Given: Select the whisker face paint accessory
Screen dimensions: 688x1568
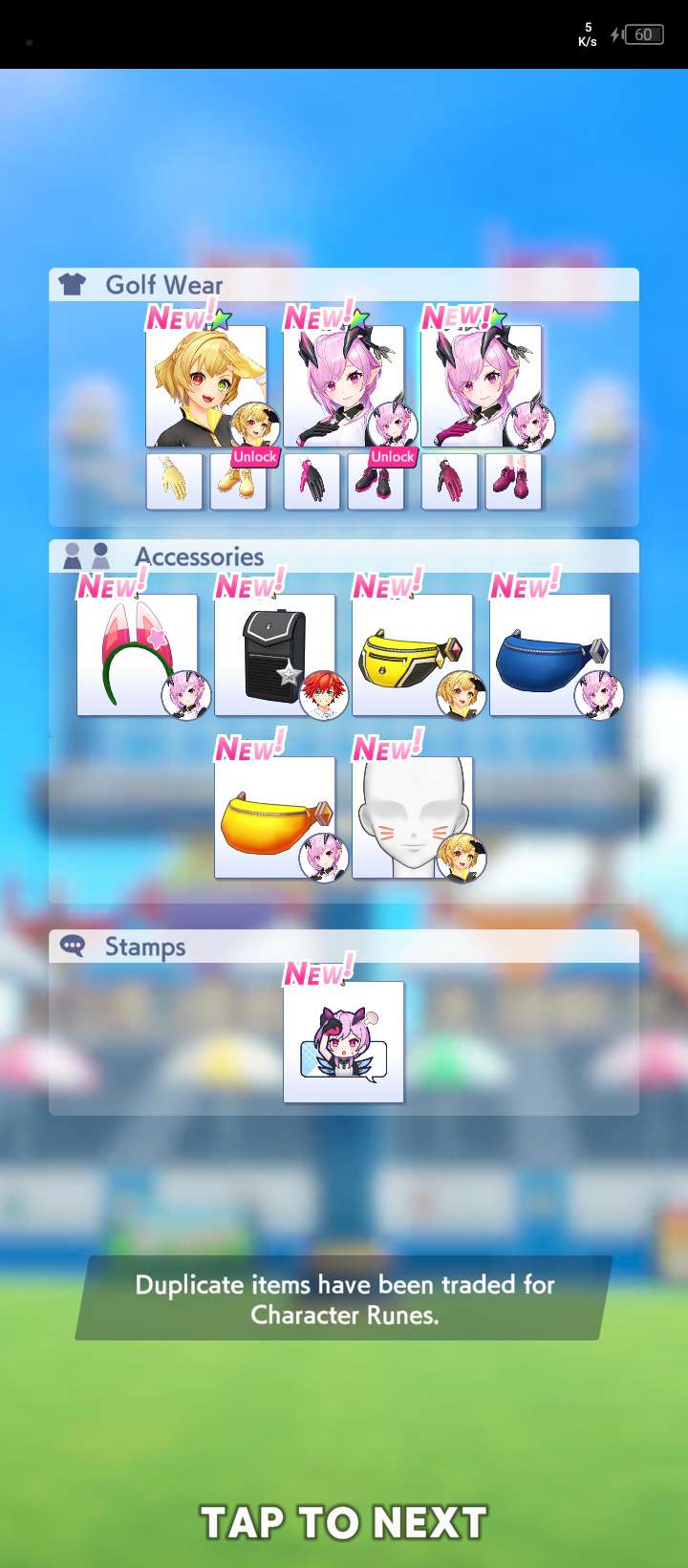Looking at the screenshot, I should [412, 817].
